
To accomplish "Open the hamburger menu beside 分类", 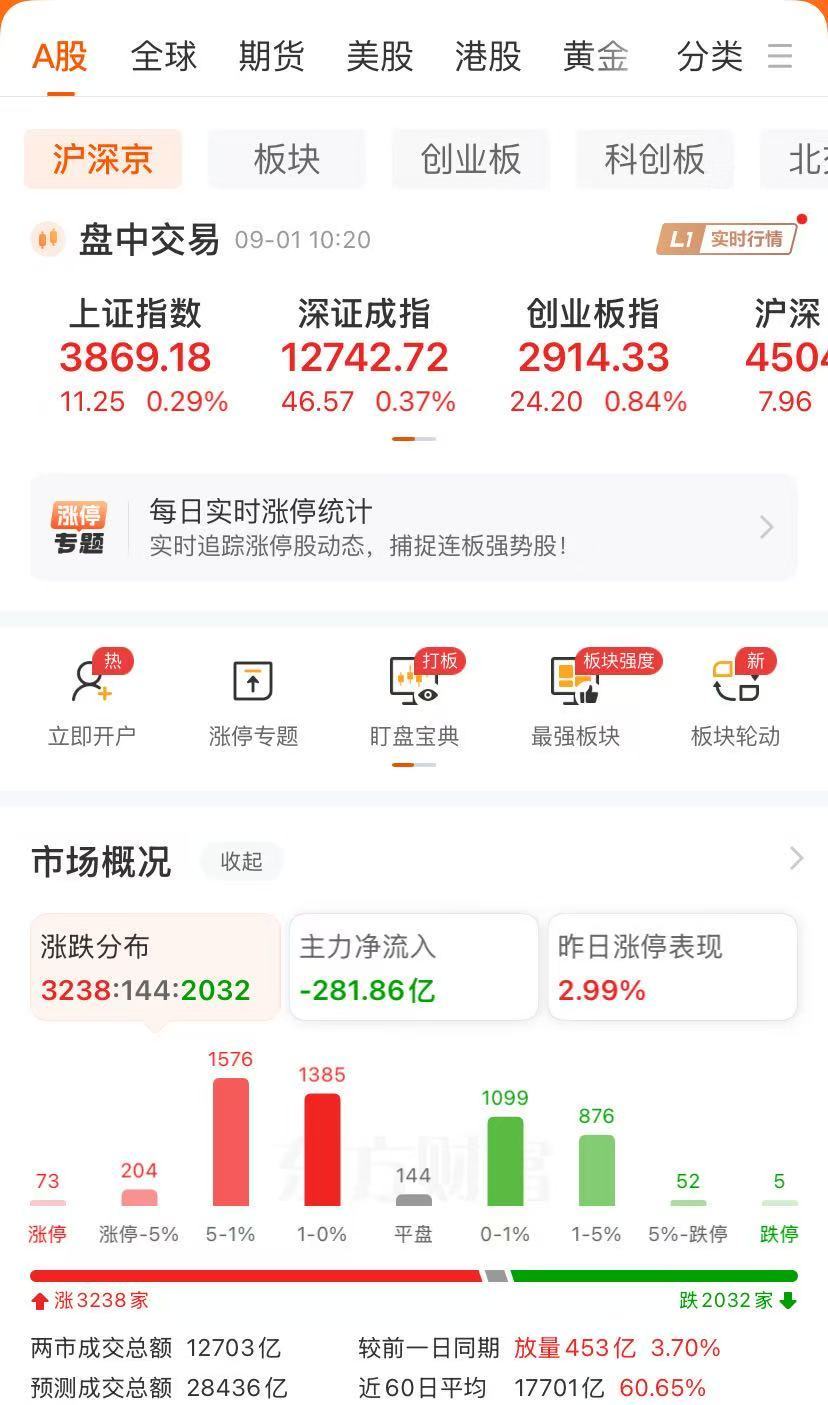I will 780,57.
